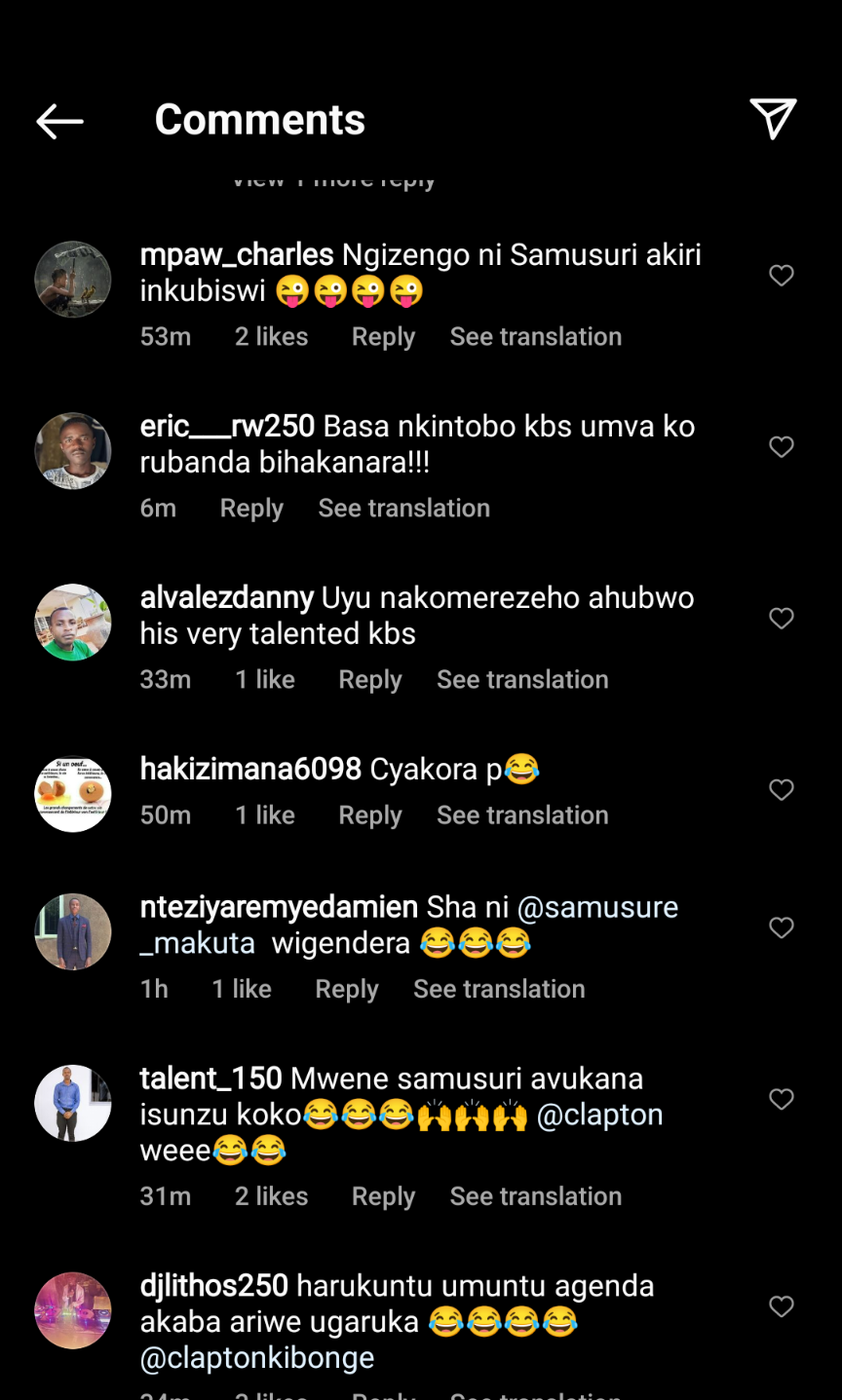Like the comment by hakizimana6098
Screen dimensions: 842x1400
coord(782,790)
